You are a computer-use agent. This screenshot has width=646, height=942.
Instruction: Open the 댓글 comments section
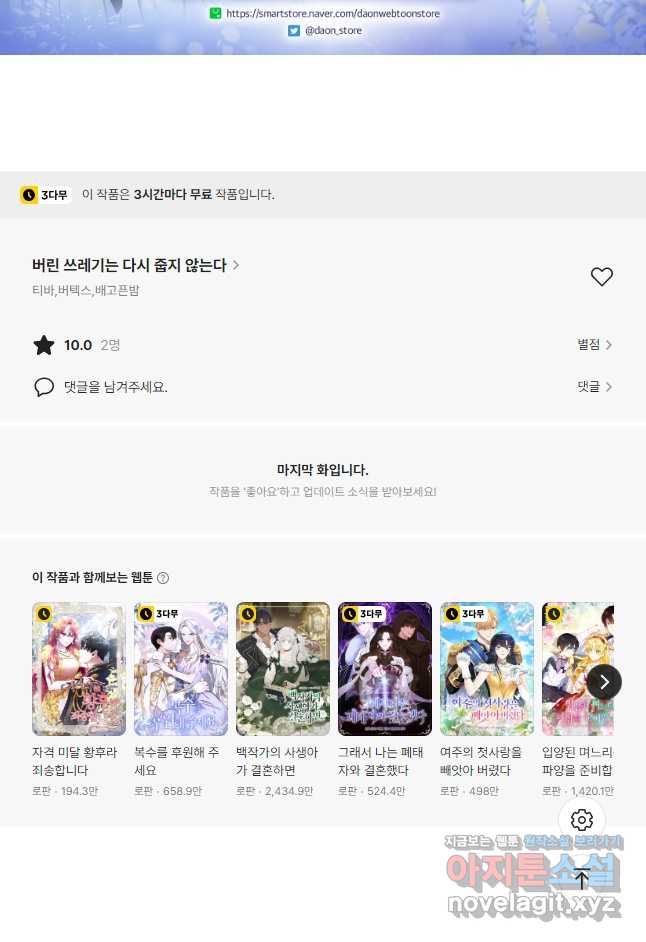tap(594, 386)
